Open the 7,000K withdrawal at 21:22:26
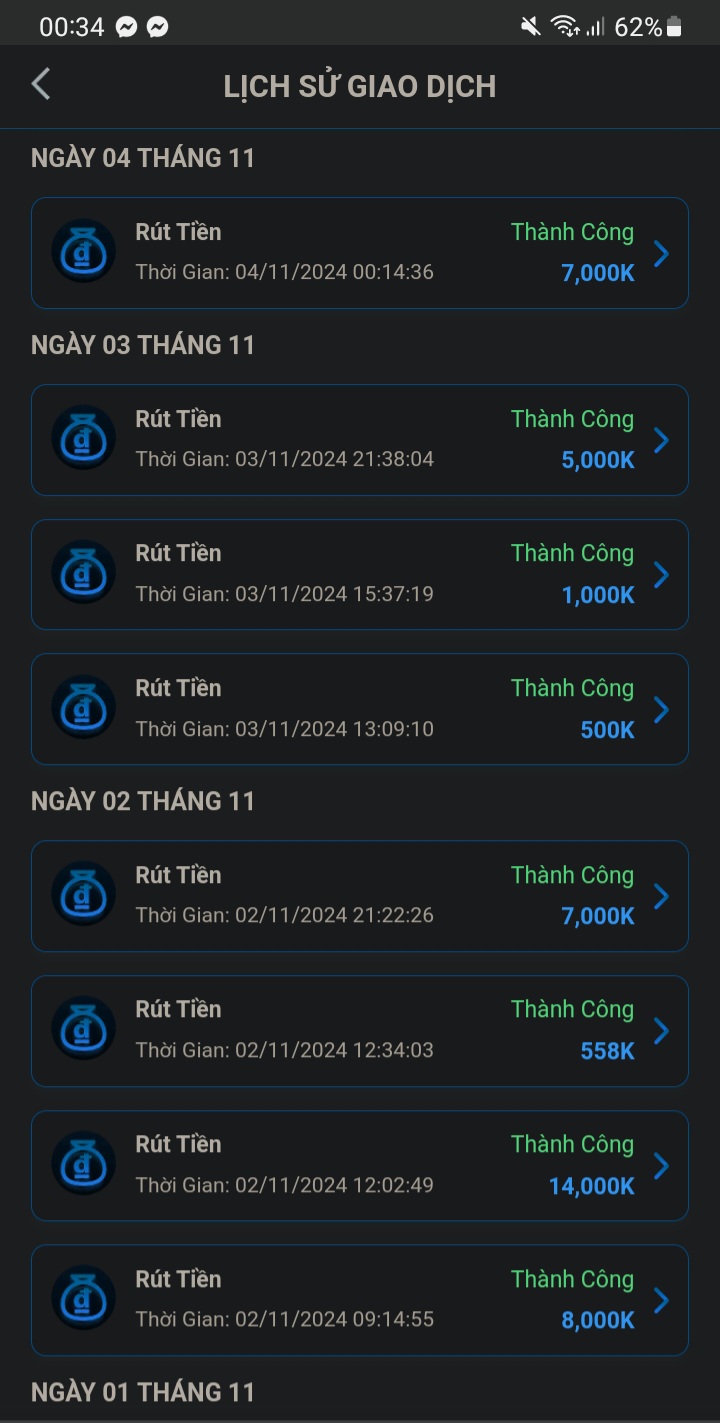Screen dimensions: 720x1423 click(x=360, y=896)
